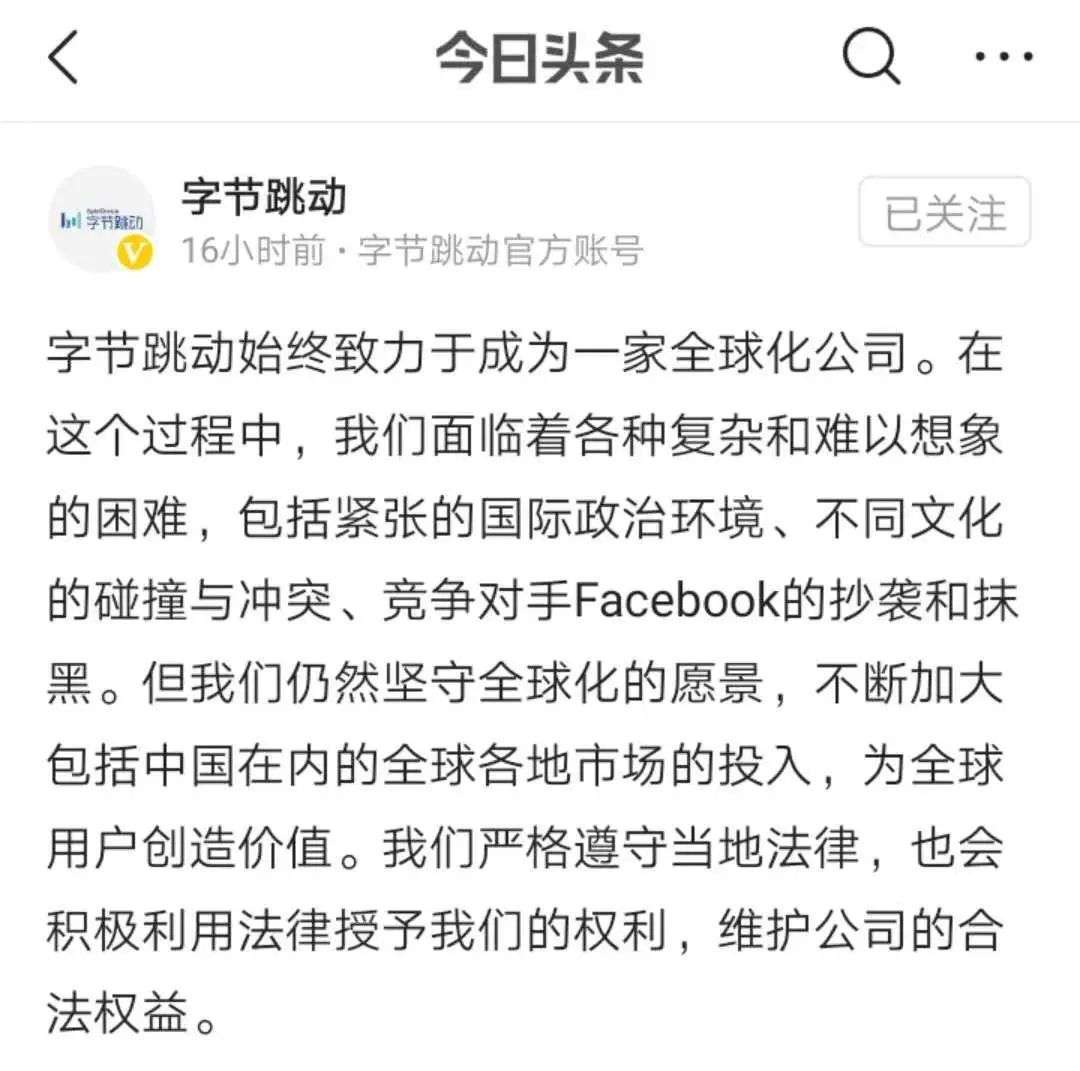Screen dimensions: 1080x1071
Task: Open the 字节跳动 profile avatar
Action: [102, 219]
